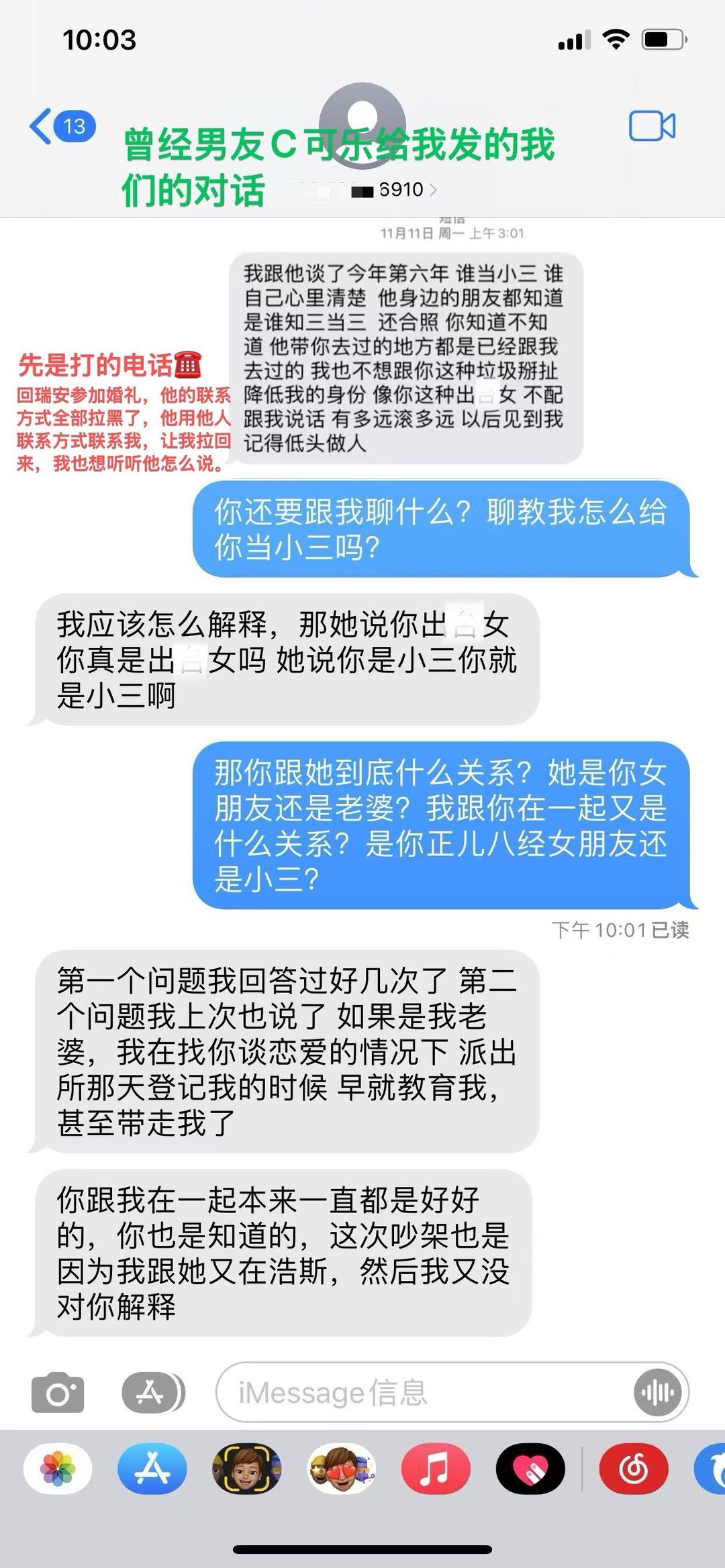The height and width of the screenshot is (1568, 725).
Task: Go back to the messages list
Action: pos(60,126)
